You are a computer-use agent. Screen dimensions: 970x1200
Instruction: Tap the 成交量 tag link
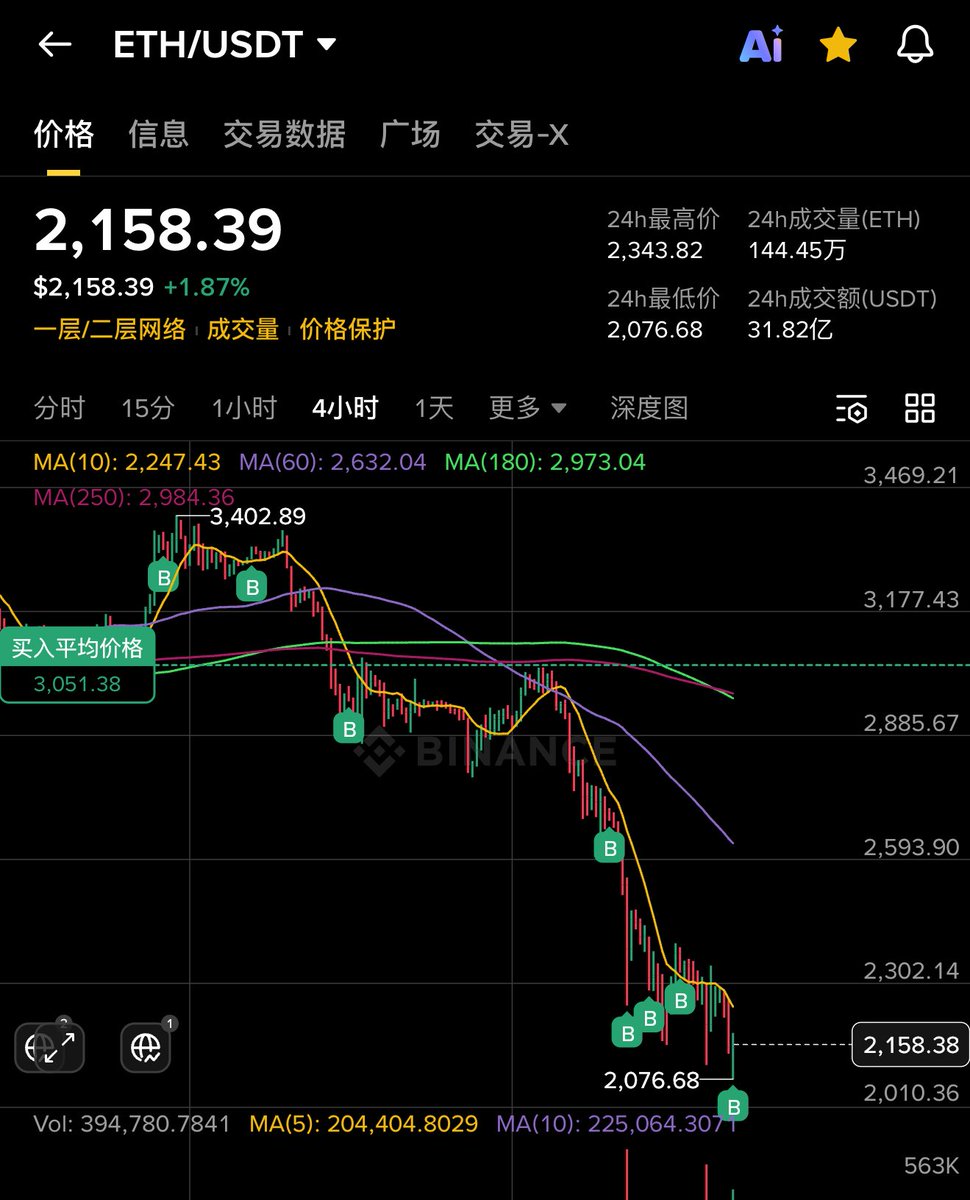point(243,329)
